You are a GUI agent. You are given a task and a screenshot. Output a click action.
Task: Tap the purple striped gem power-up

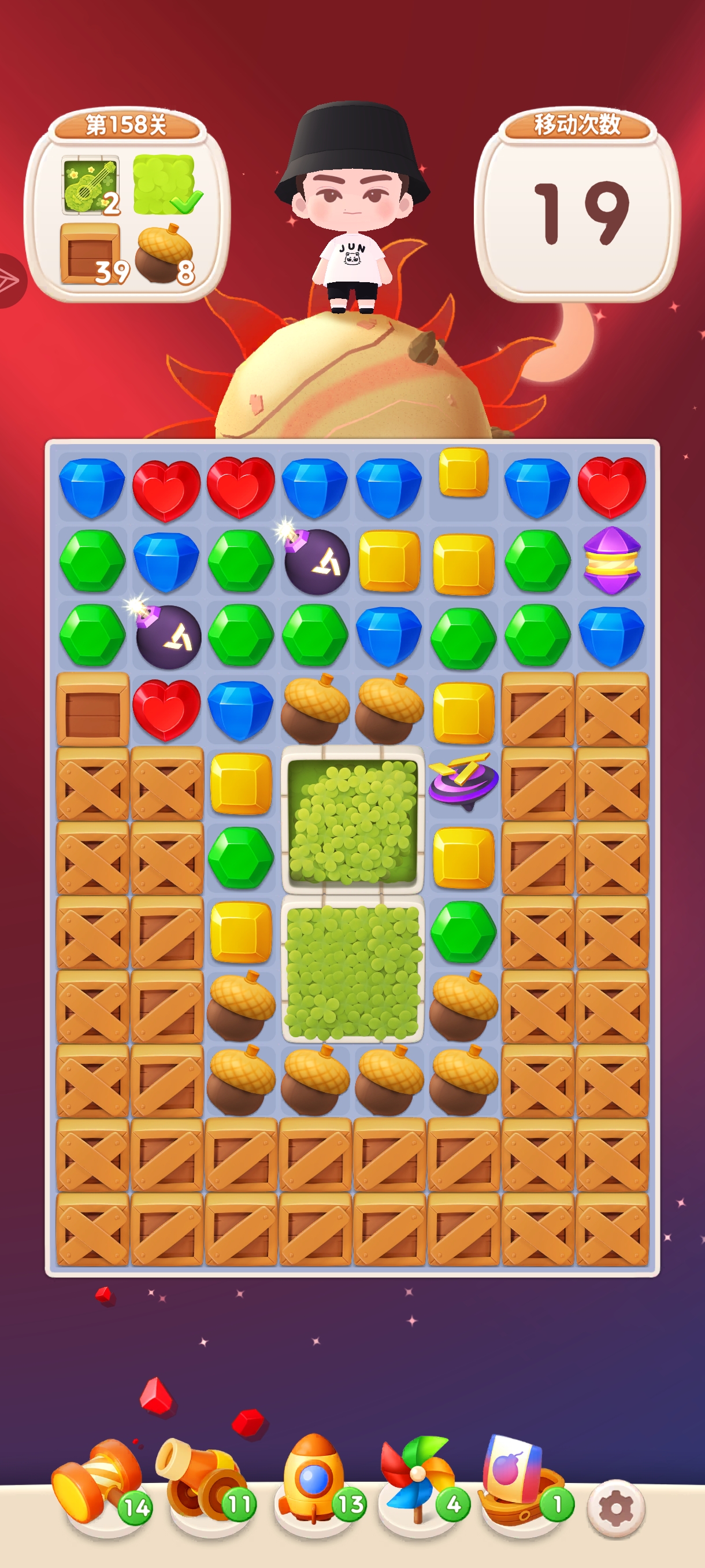(x=611, y=560)
